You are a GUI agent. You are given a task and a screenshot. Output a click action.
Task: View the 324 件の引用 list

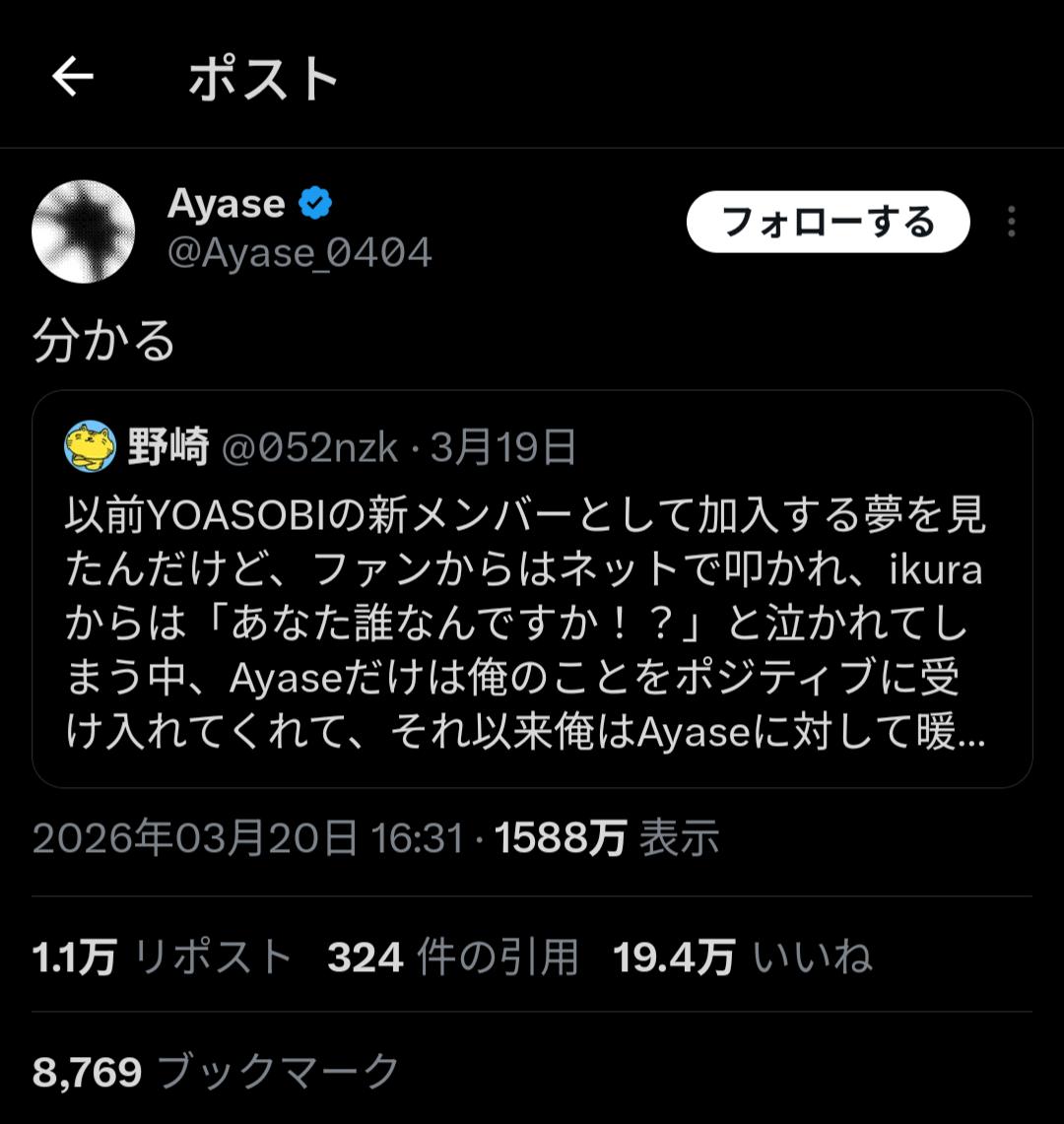(x=452, y=958)
